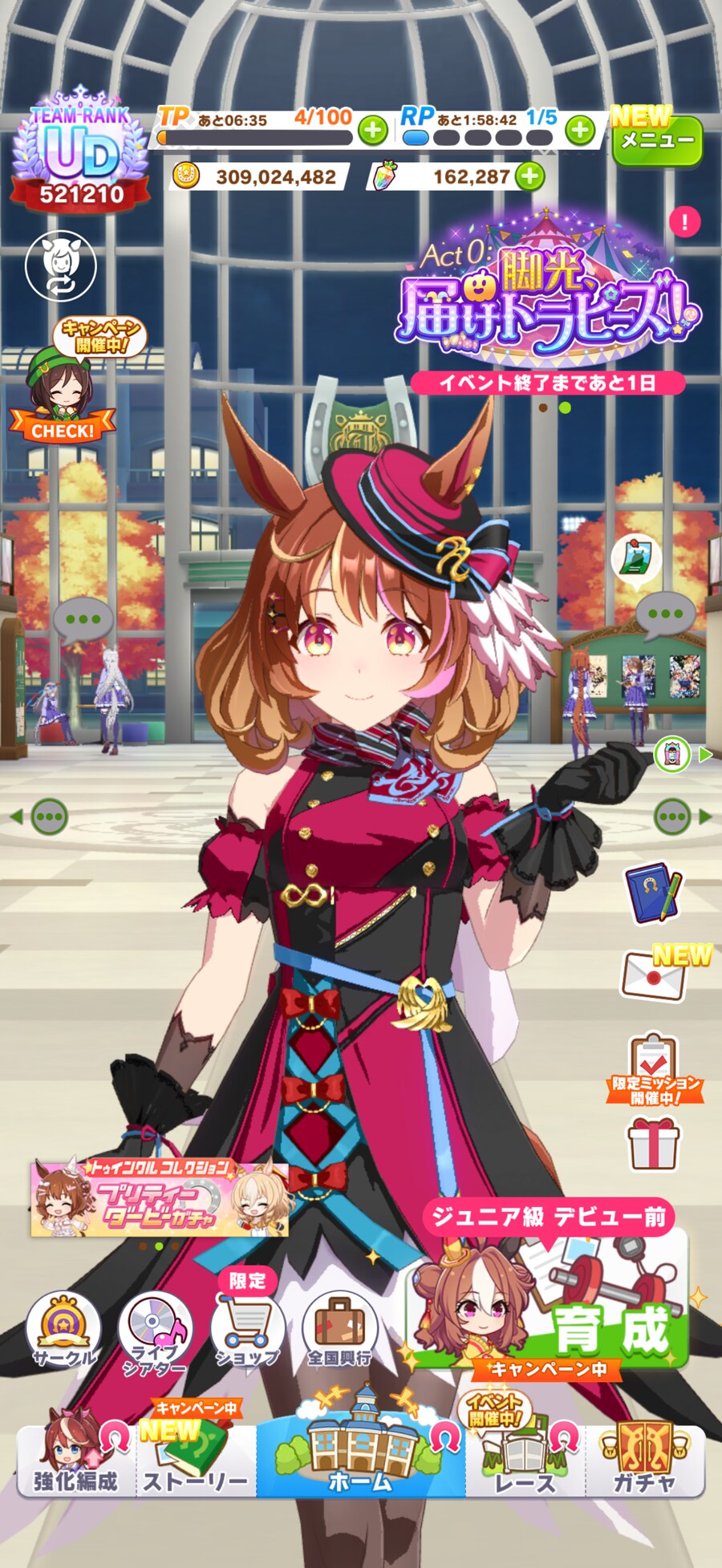Add TP with the plus icon
Screen dimensions: 722x1568
pyautogui.click(x=372, y=130)
